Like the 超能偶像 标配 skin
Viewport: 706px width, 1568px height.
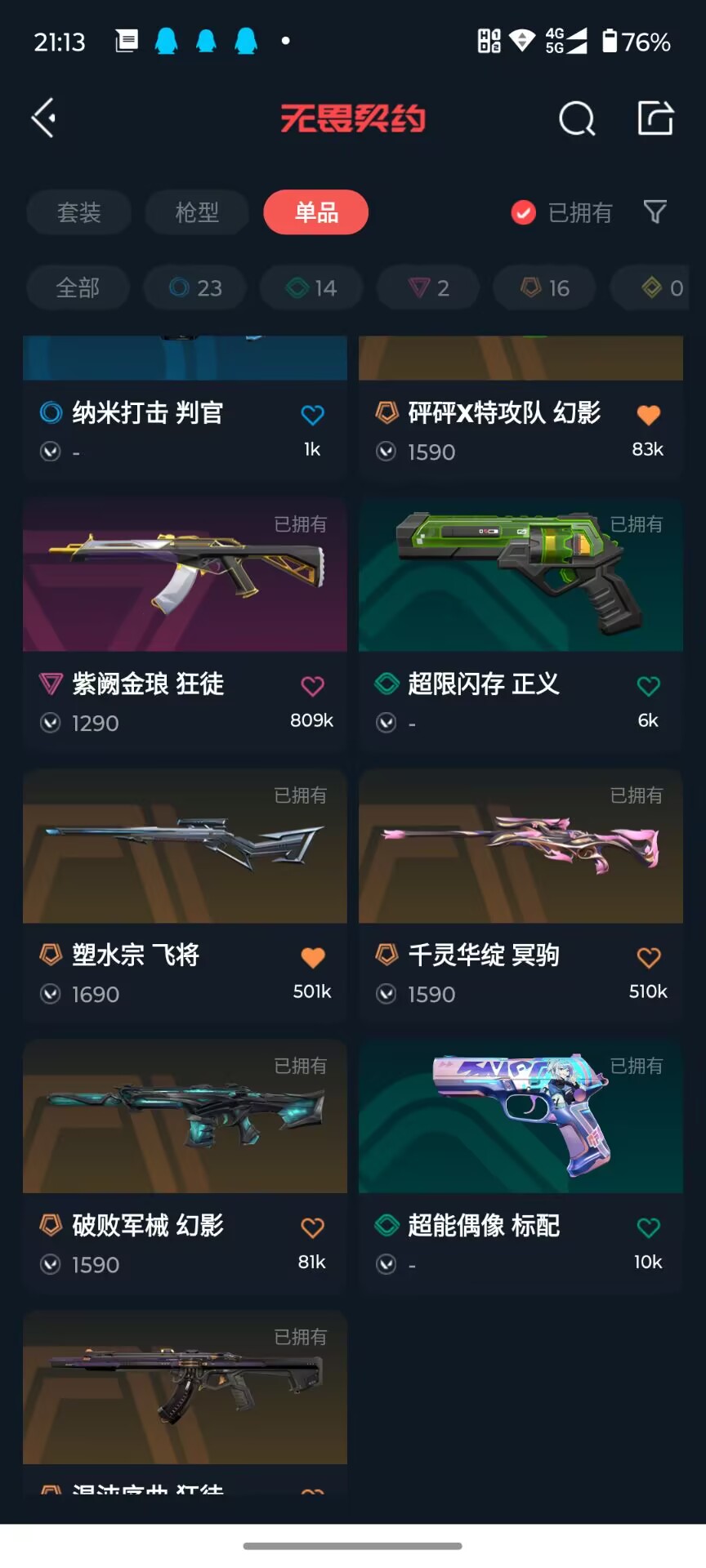coord(648,1227)
